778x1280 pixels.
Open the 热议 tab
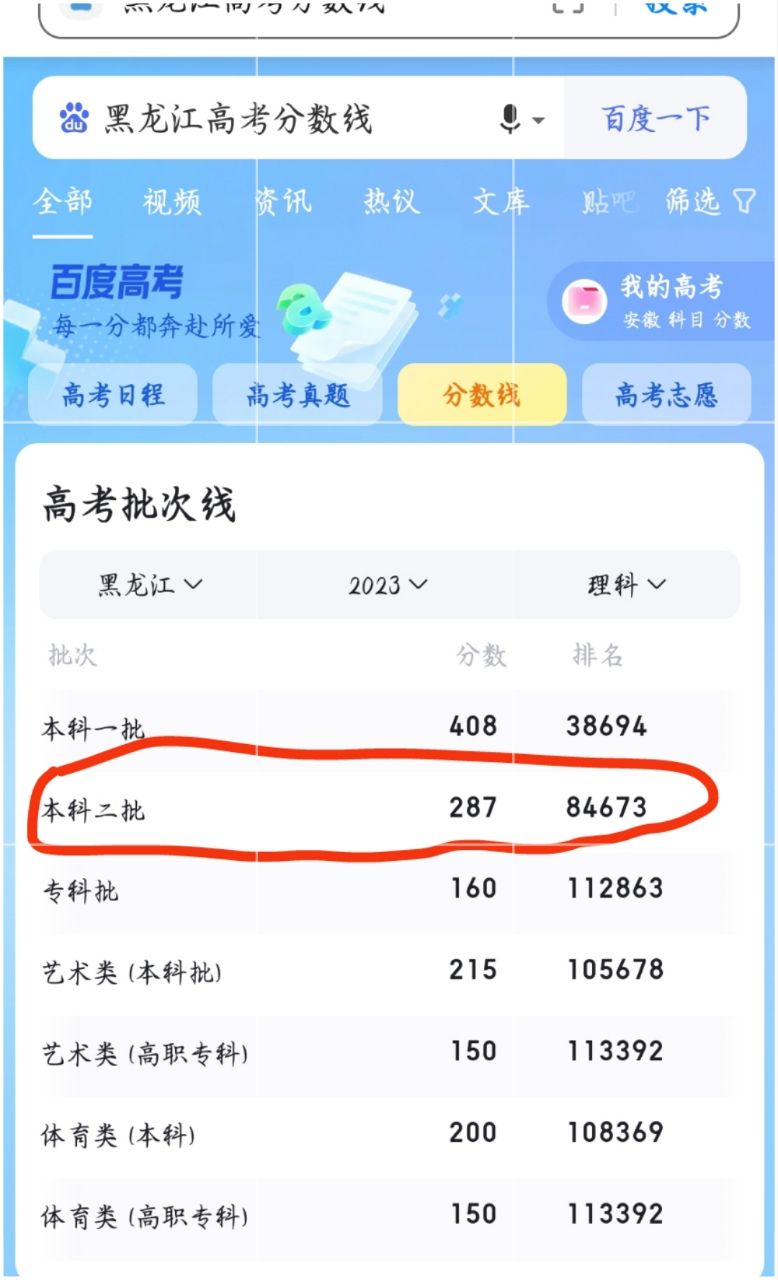(x=391, y=202)
